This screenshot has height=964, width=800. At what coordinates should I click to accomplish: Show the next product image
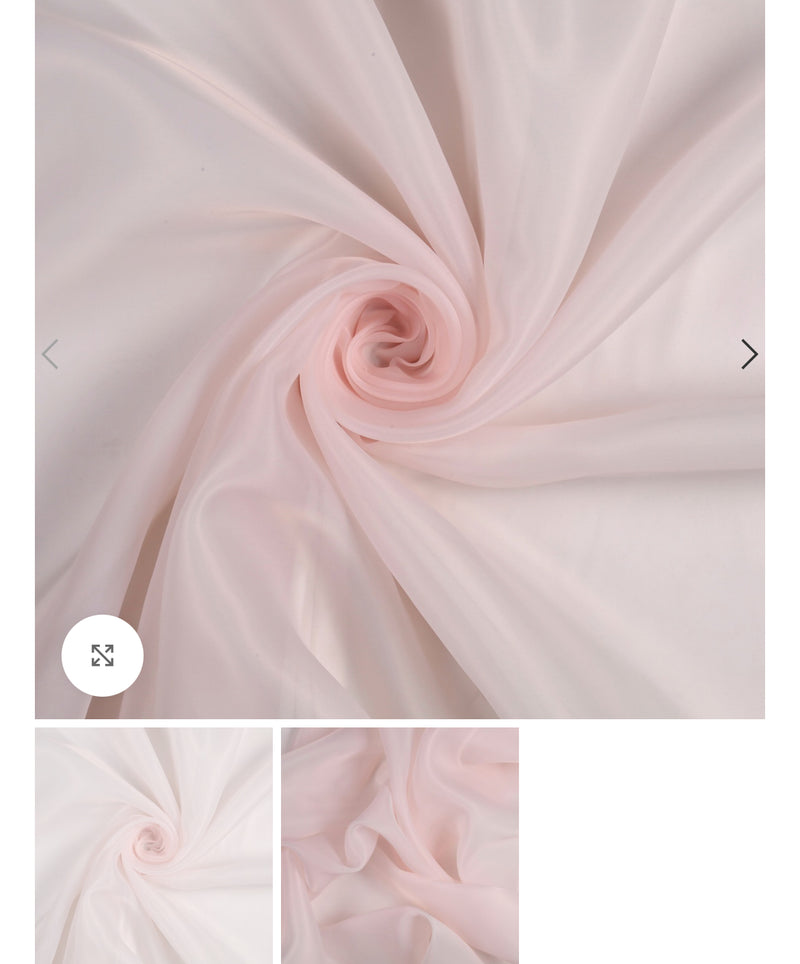pyautogui.click(x=749, y=354)
